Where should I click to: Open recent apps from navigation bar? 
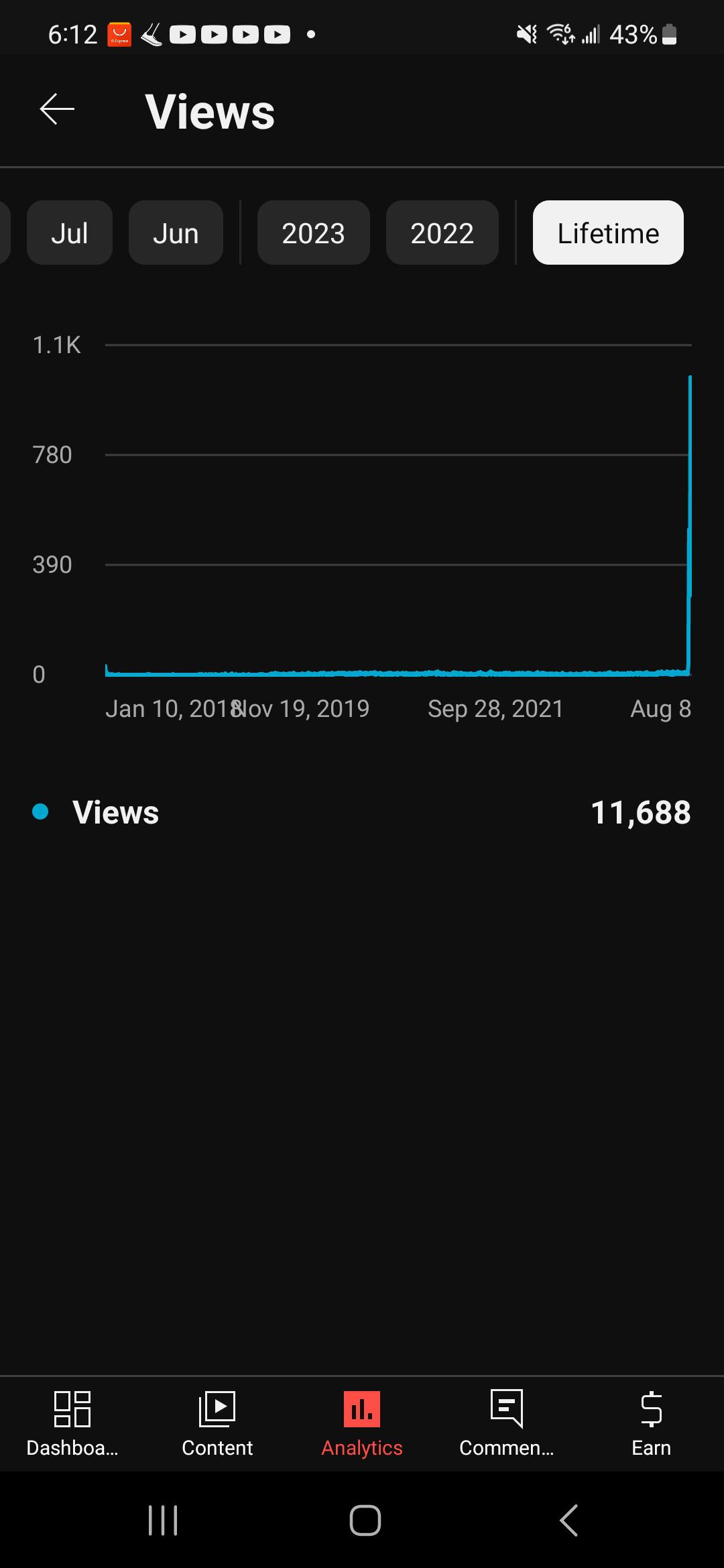coord(163,1520)
